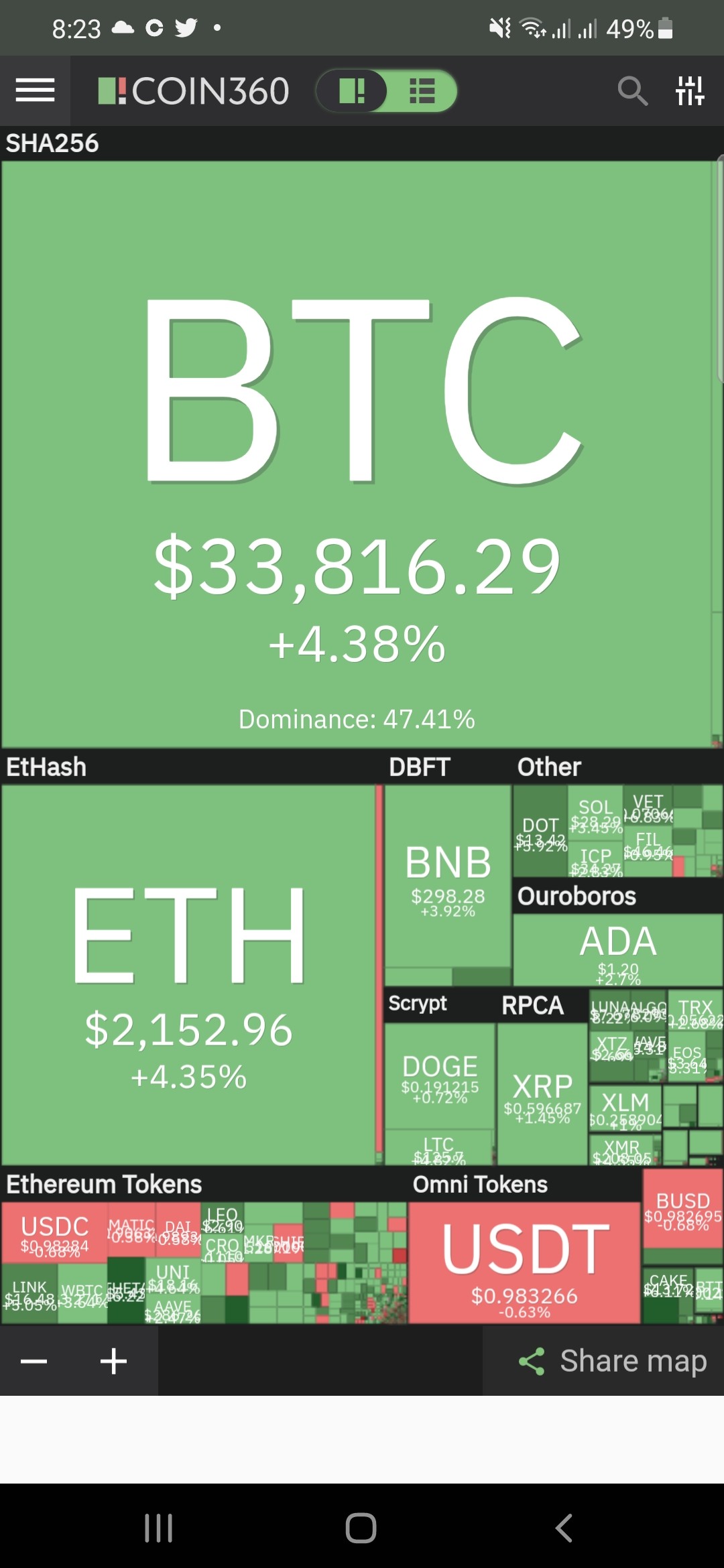Viewport: 724px width, 1568px height.
Task: Select the BUSD tile
Action: (x=682, y=1208)
